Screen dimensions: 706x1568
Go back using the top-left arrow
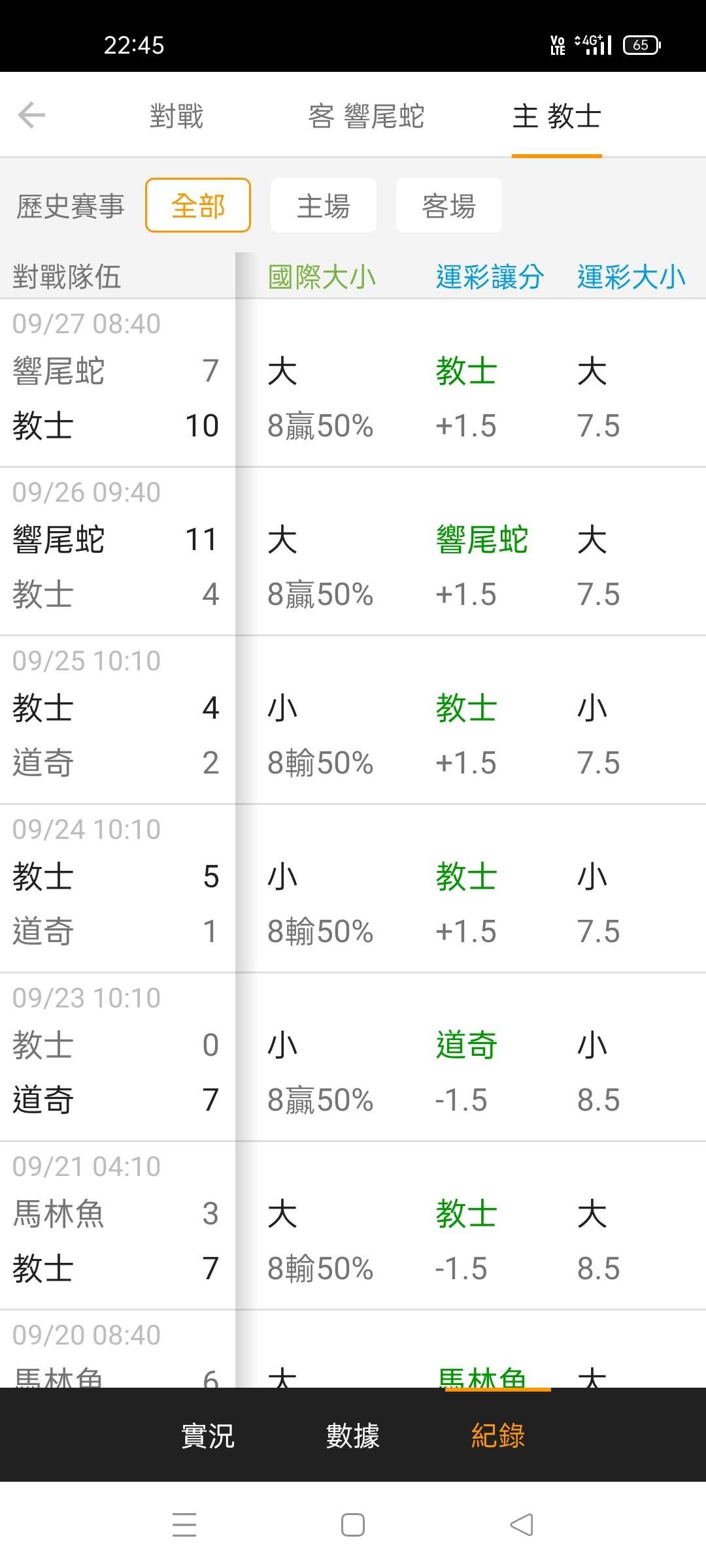coord(31,116)
